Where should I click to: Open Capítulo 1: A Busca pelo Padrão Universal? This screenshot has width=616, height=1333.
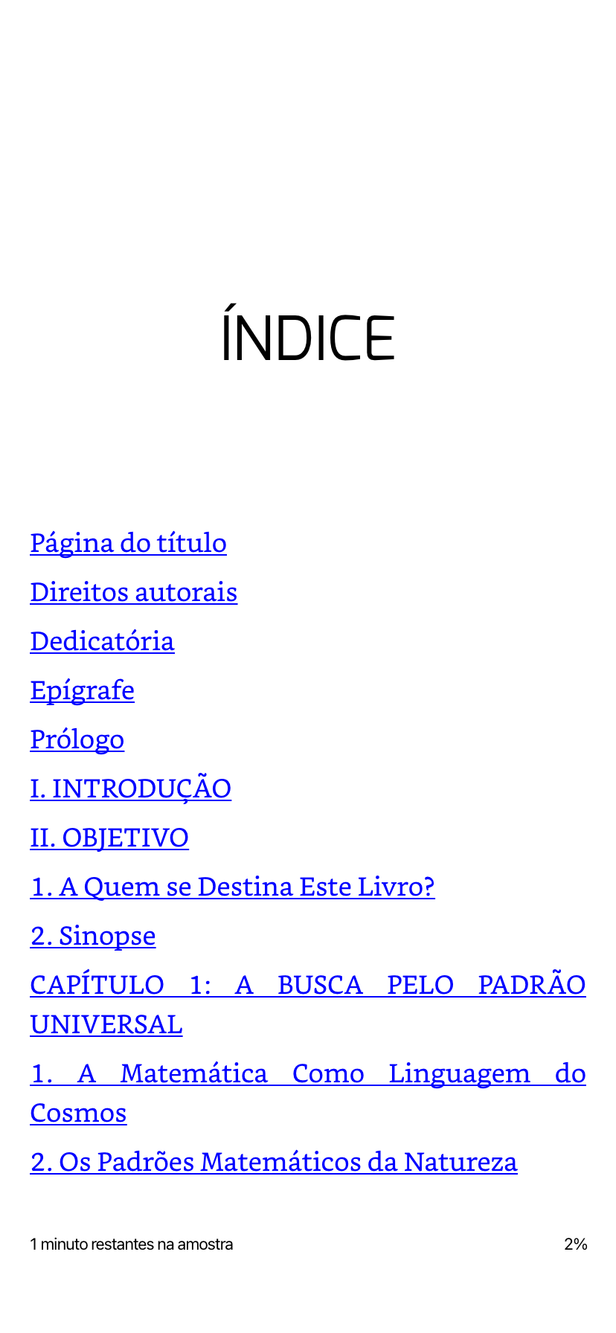tap(308, 1005)
